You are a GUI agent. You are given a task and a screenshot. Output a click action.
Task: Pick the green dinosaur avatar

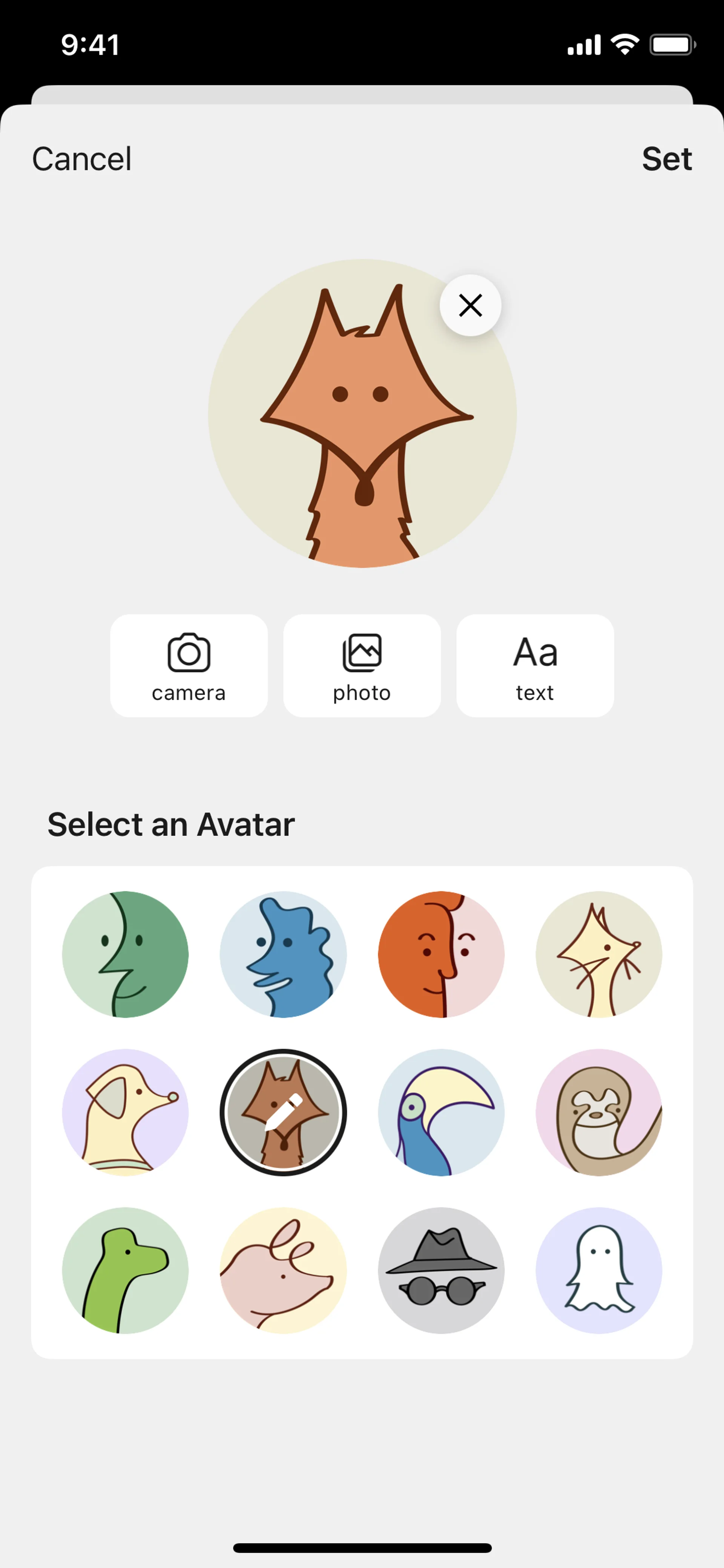click(x=125, y=1270)
